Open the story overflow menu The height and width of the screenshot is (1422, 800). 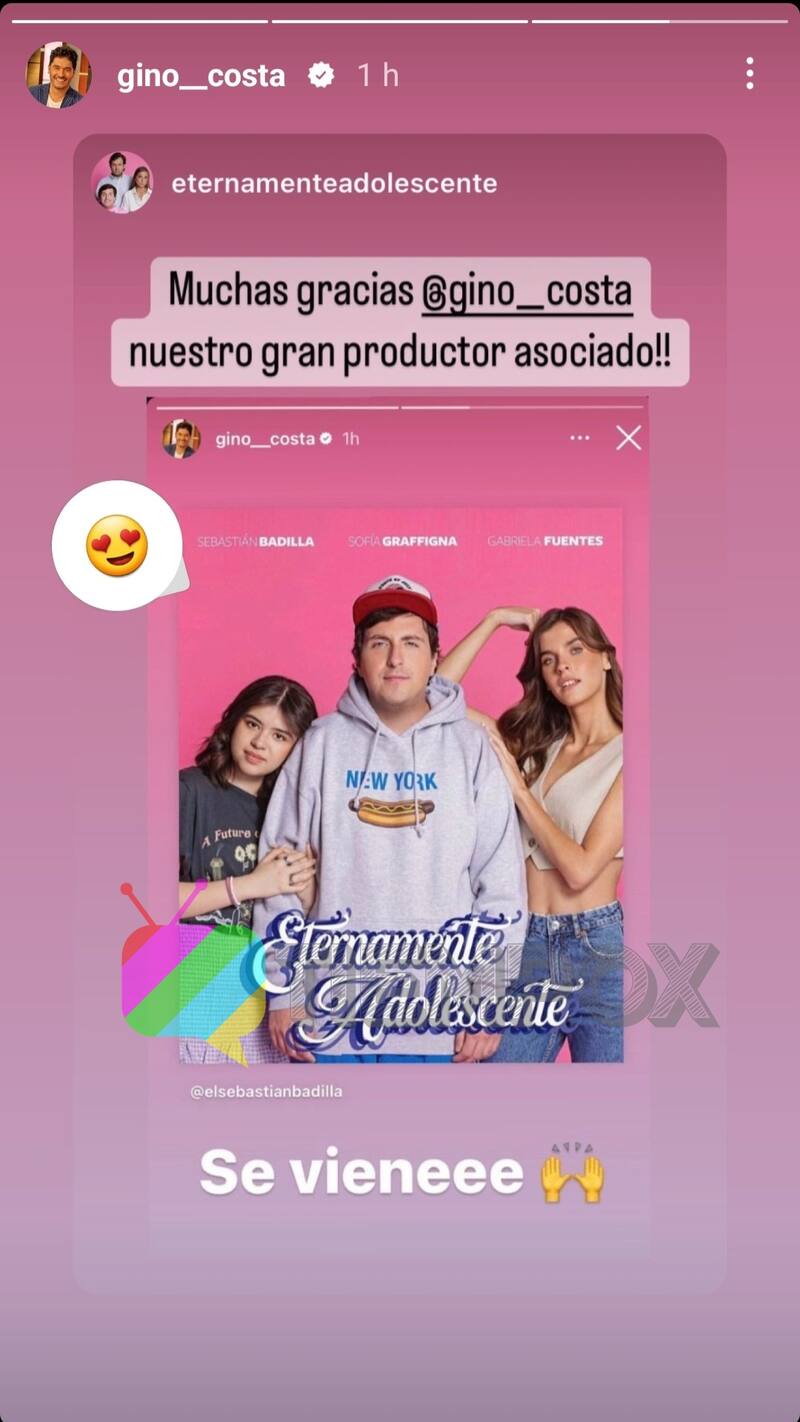click(x=749, y=74)
